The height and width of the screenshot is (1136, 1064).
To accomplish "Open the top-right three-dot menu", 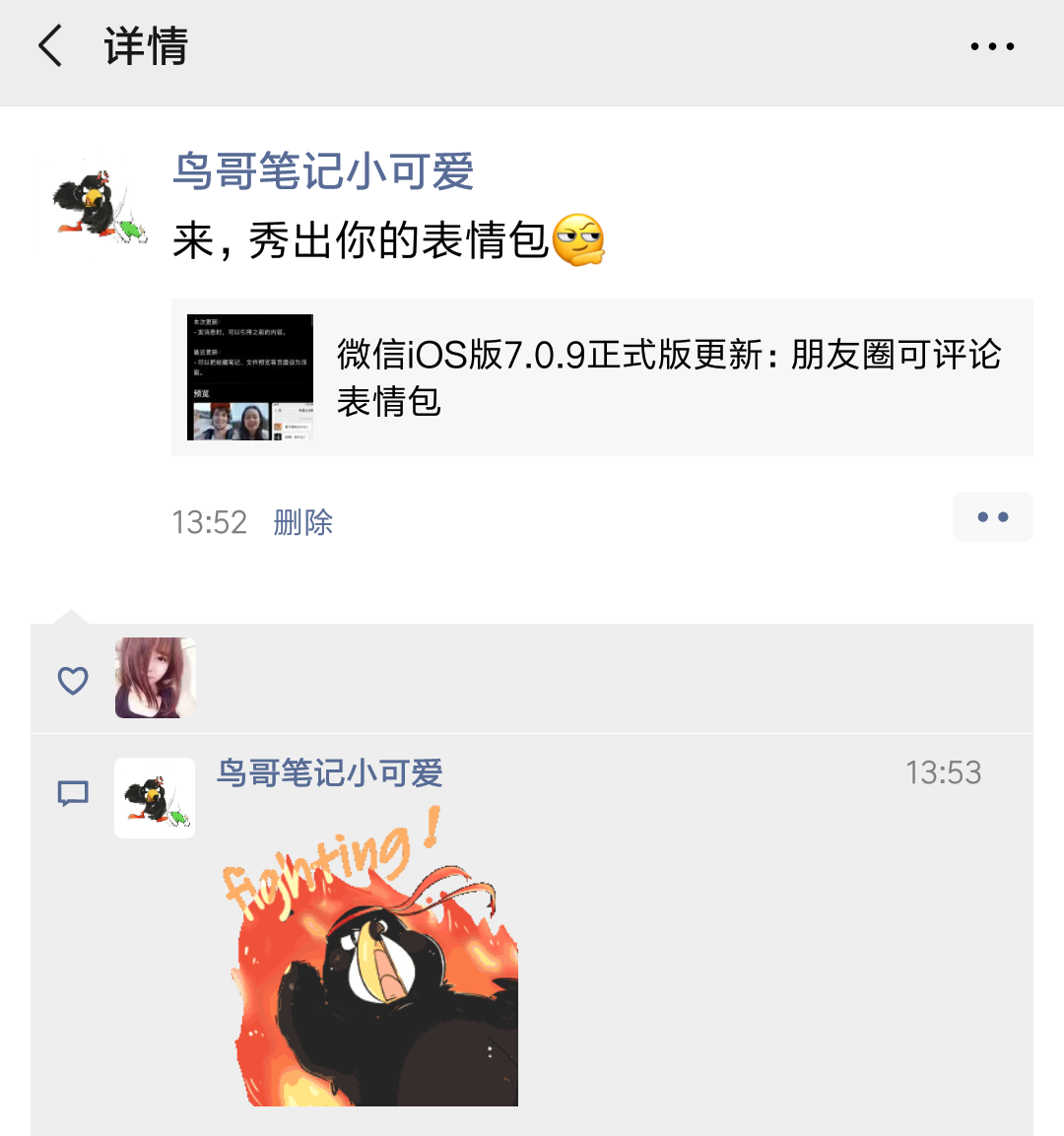I will (x=991, y=46).
